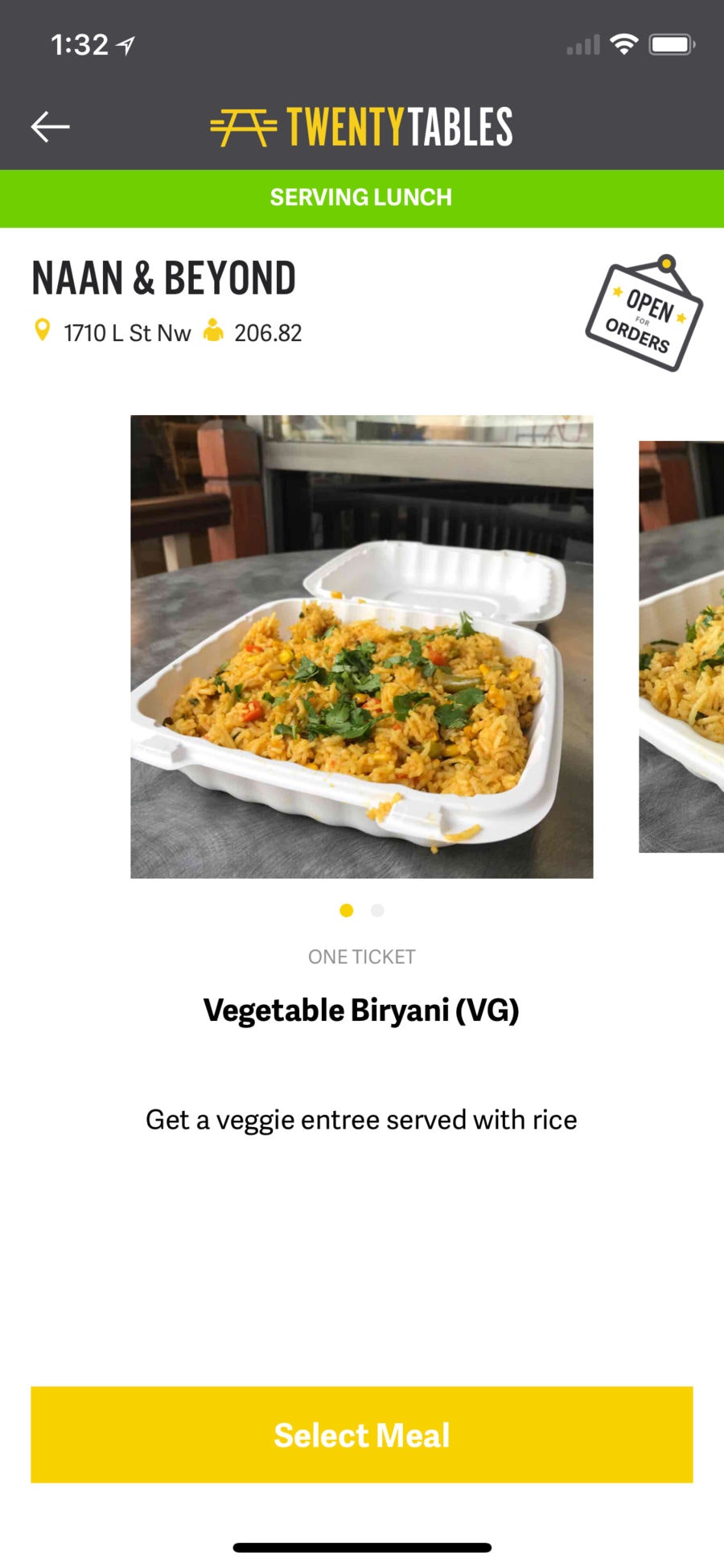Tap the Select Meal button
The image size is (724, 1568).
pos(361,1434)
